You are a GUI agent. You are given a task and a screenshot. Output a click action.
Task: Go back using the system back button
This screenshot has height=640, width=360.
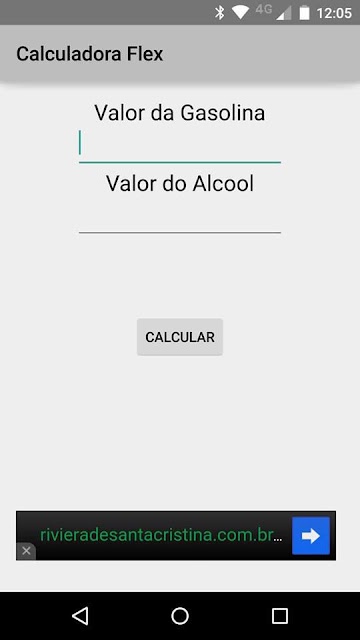[80, 616]
